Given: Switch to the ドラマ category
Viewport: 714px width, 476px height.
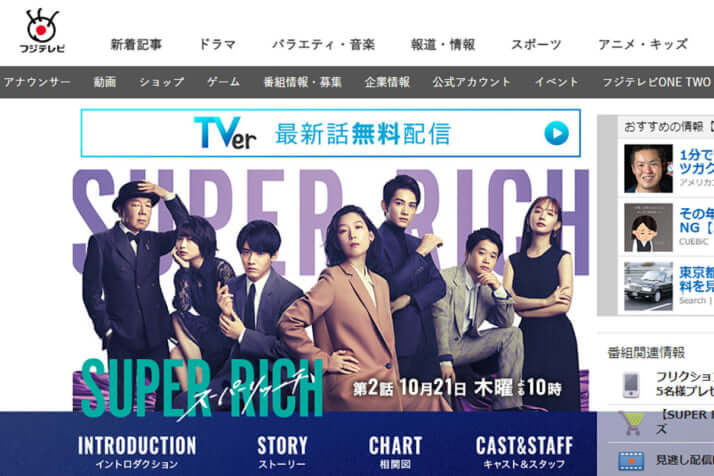Looking at the screenshot, I should click(217, 45).
